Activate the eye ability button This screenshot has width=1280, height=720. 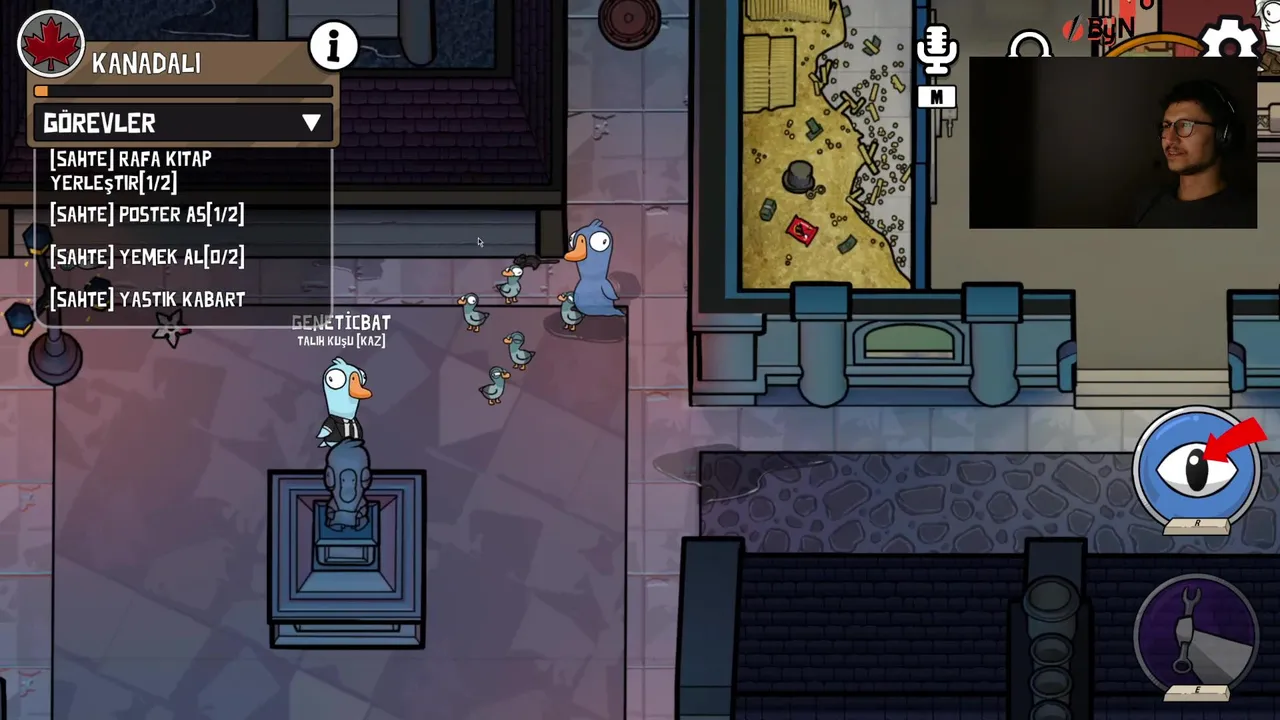(x=1196, y=468)
